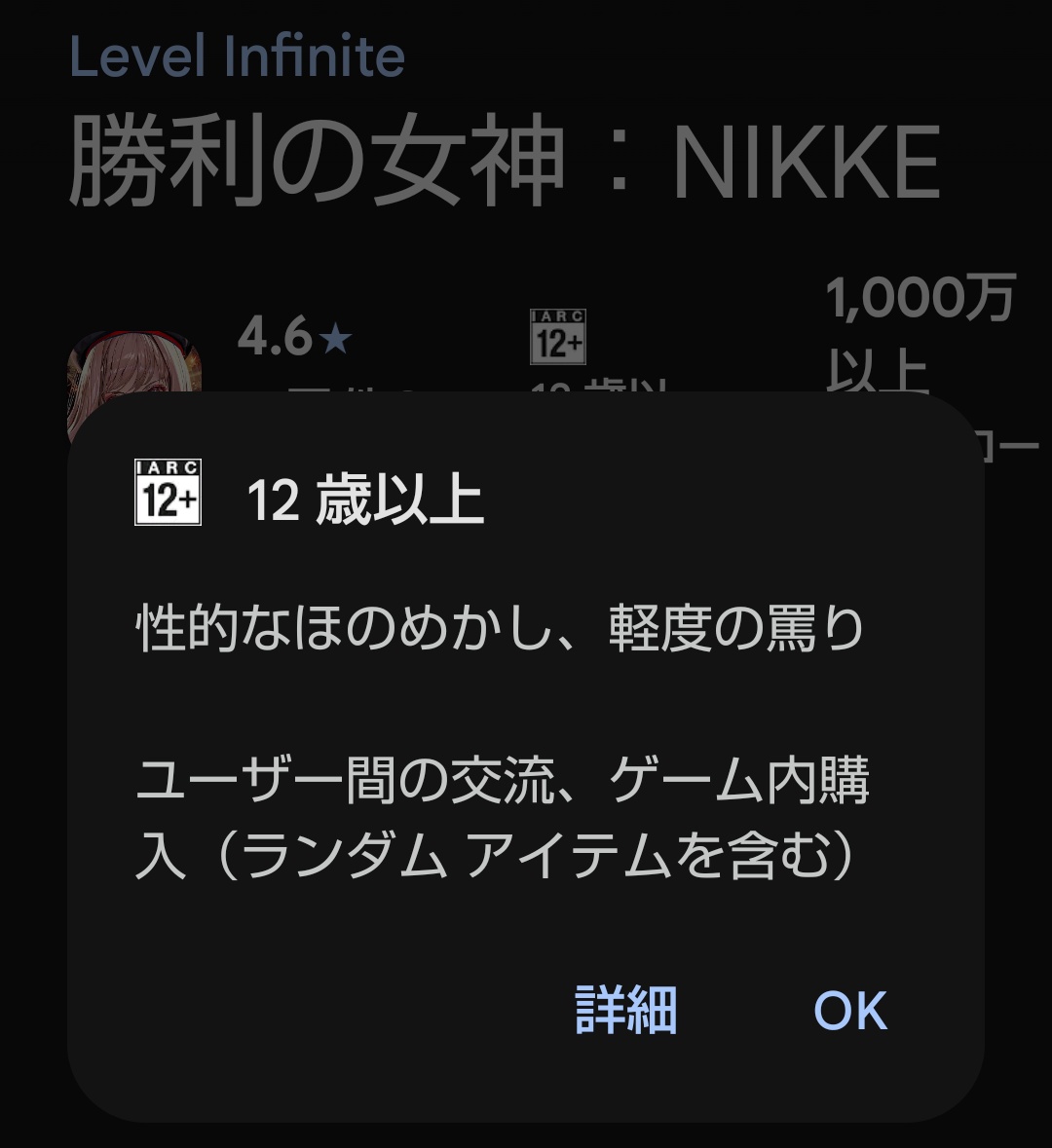Open 詳細 for the 12歳以上 rating
The height and width of the screenshot is (1148, 1052).
coord(625,1010)
